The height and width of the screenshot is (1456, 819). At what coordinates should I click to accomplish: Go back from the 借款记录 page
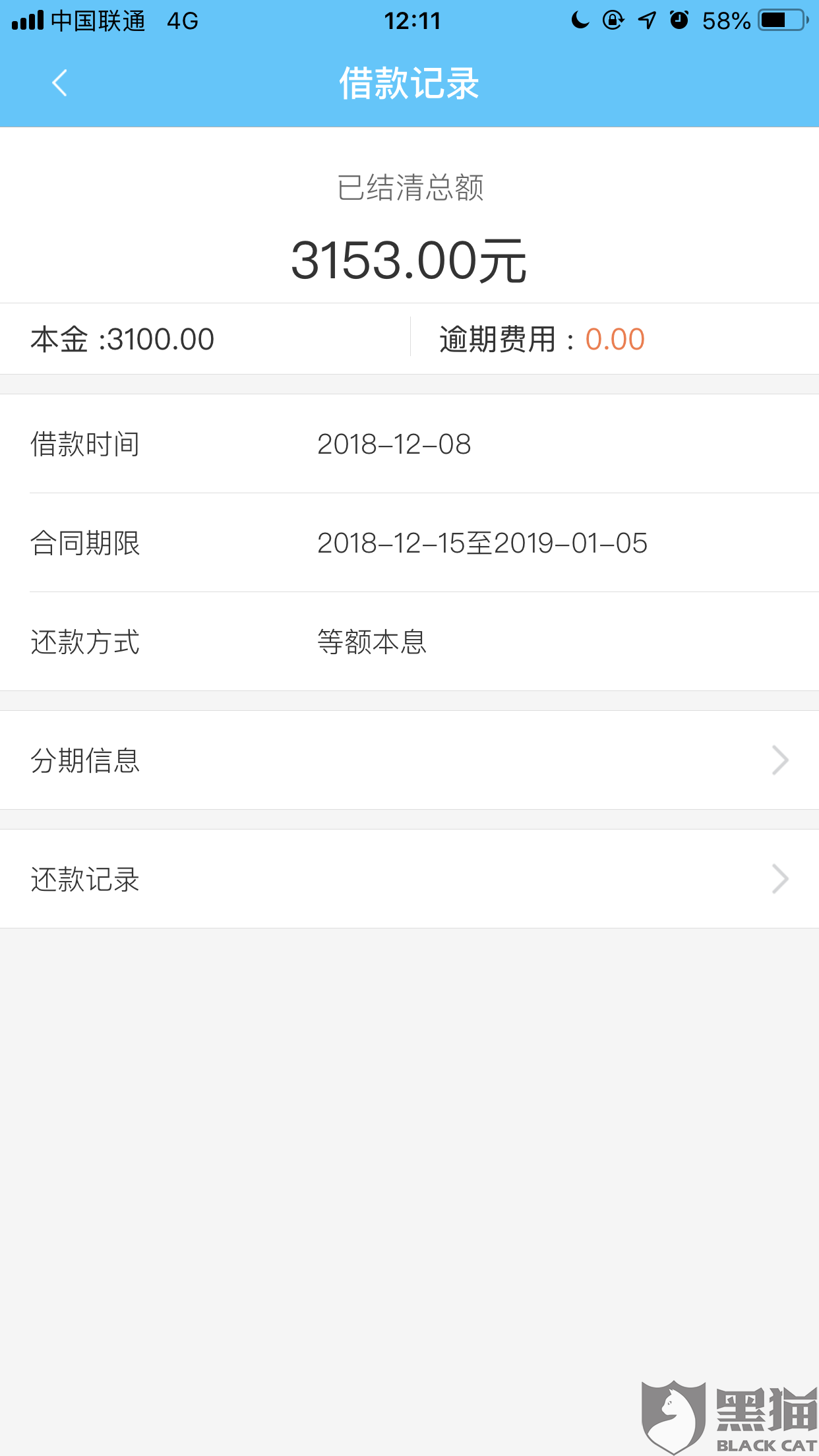coord(59,83)
